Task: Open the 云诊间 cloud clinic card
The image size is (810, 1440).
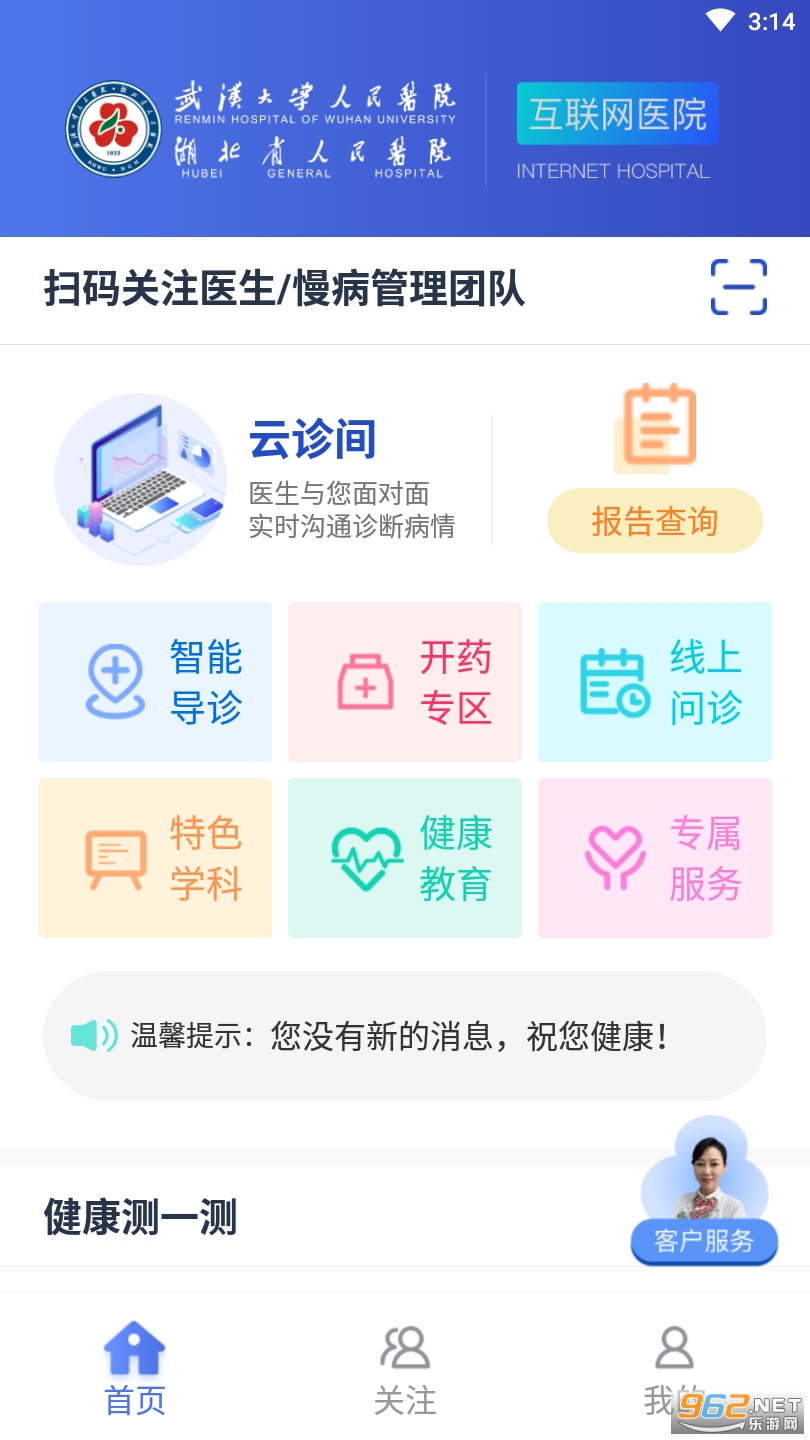Action: click(260, 479)
